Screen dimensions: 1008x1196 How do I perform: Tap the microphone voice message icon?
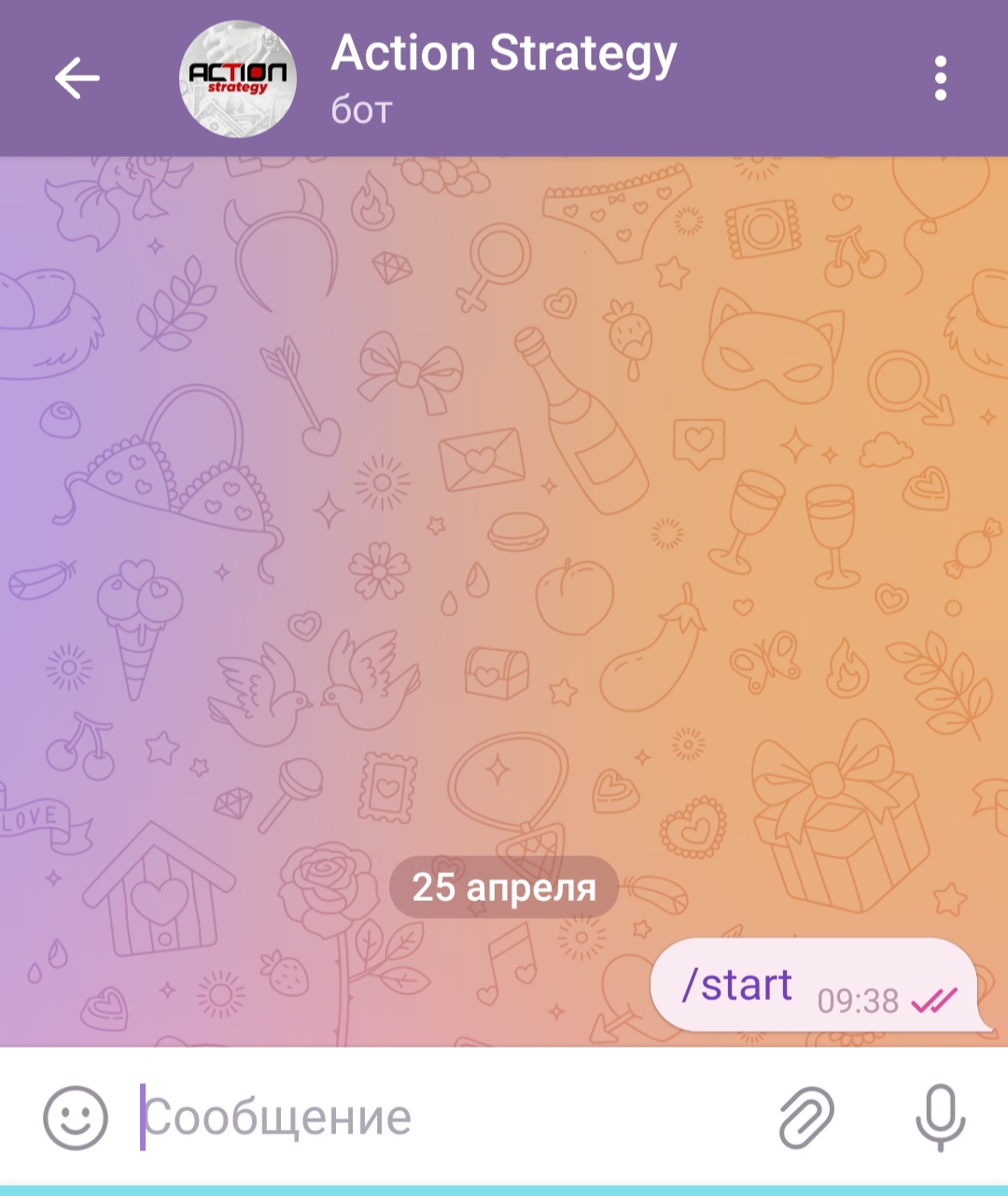coord(940,1117)
